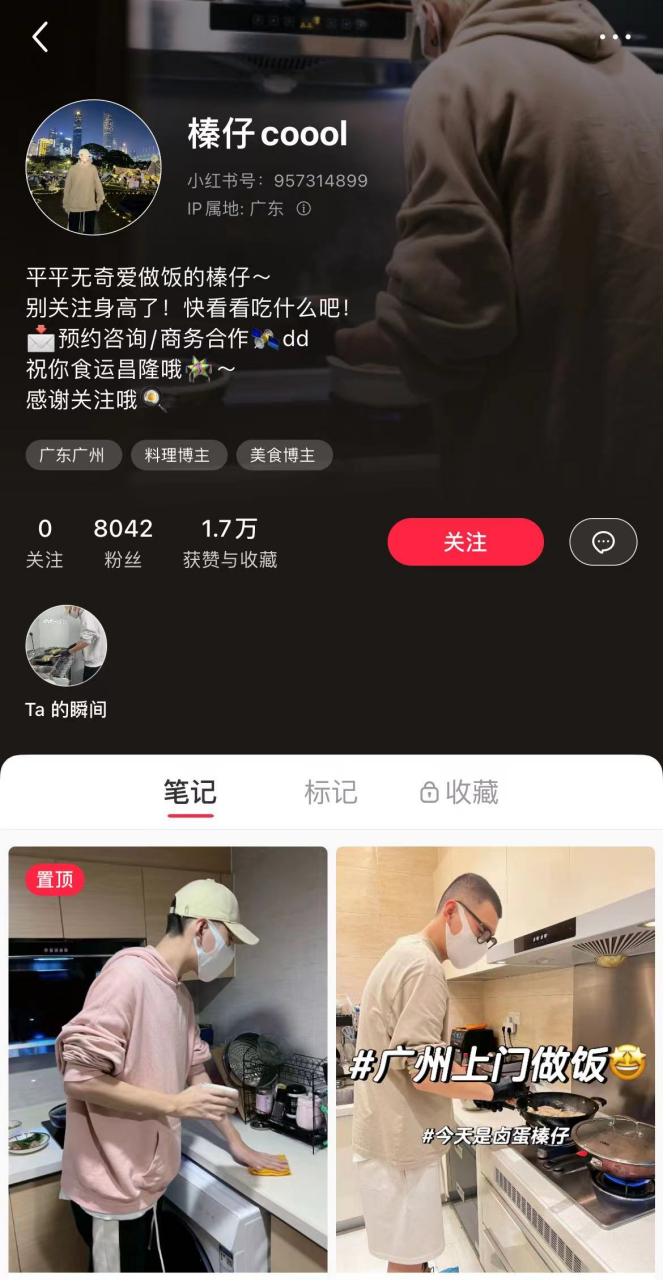View 获赞与收藏 stats
This screenshot has height=1280, width=663.
click(x=230, y=543)
